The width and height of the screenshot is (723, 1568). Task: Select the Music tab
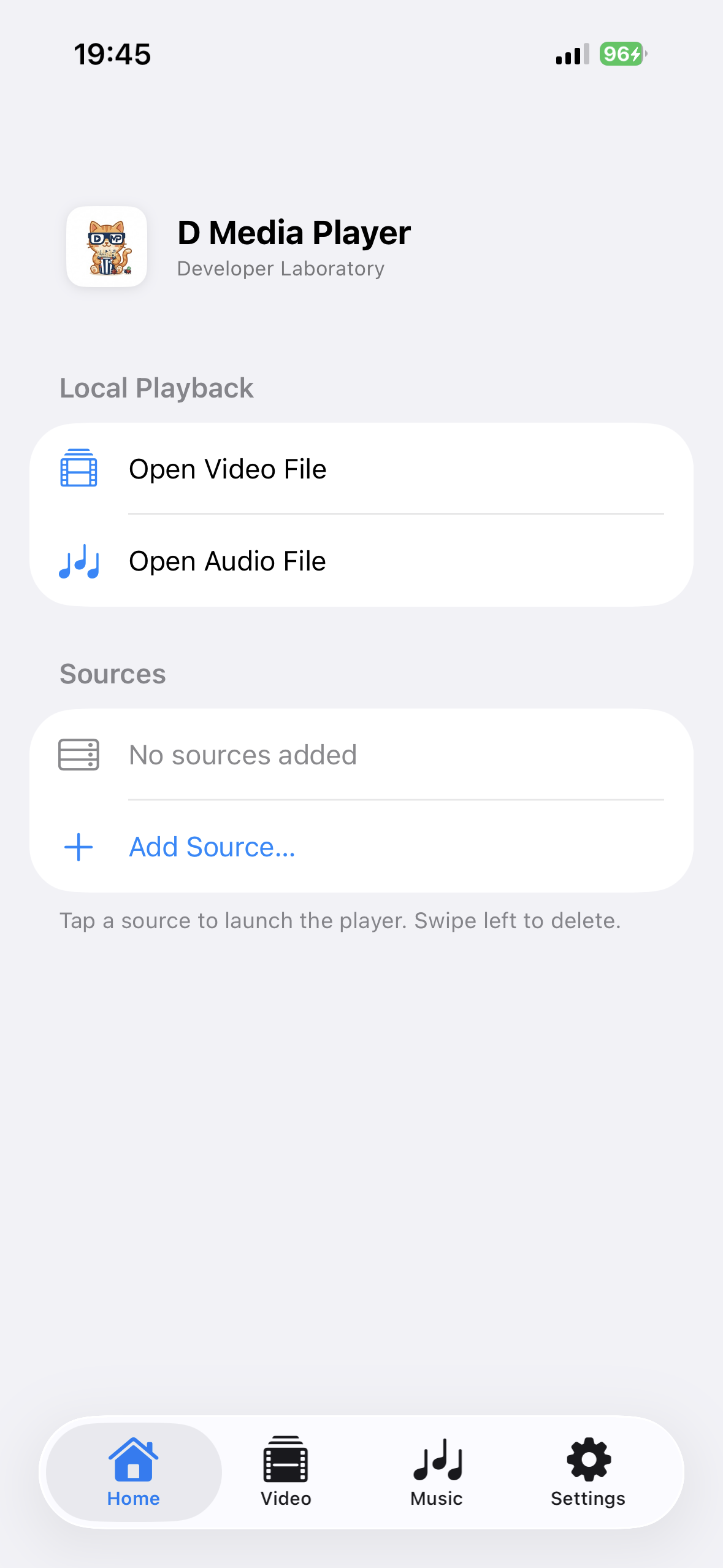[x=436, y=1472]
